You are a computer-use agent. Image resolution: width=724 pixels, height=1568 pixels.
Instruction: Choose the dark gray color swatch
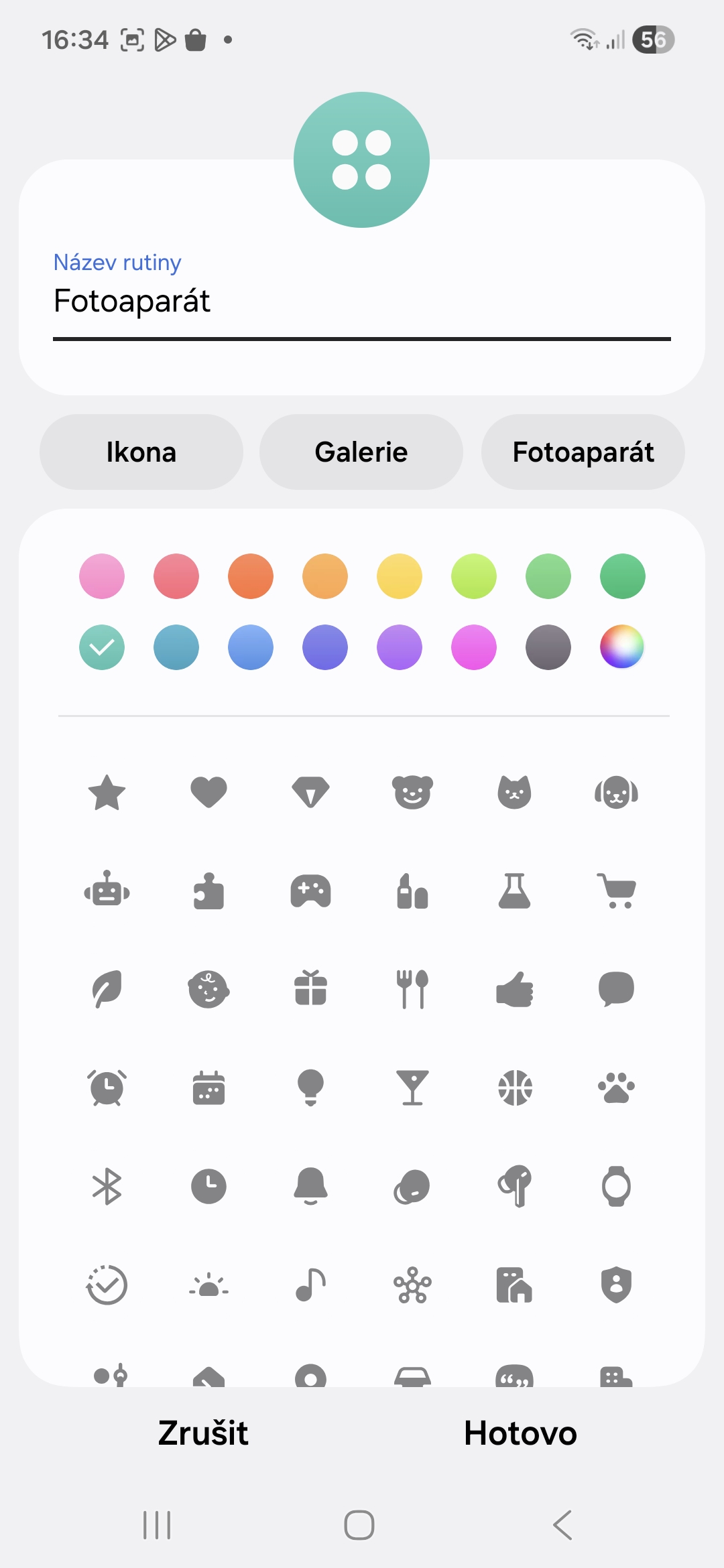click(x=548, y=647)
